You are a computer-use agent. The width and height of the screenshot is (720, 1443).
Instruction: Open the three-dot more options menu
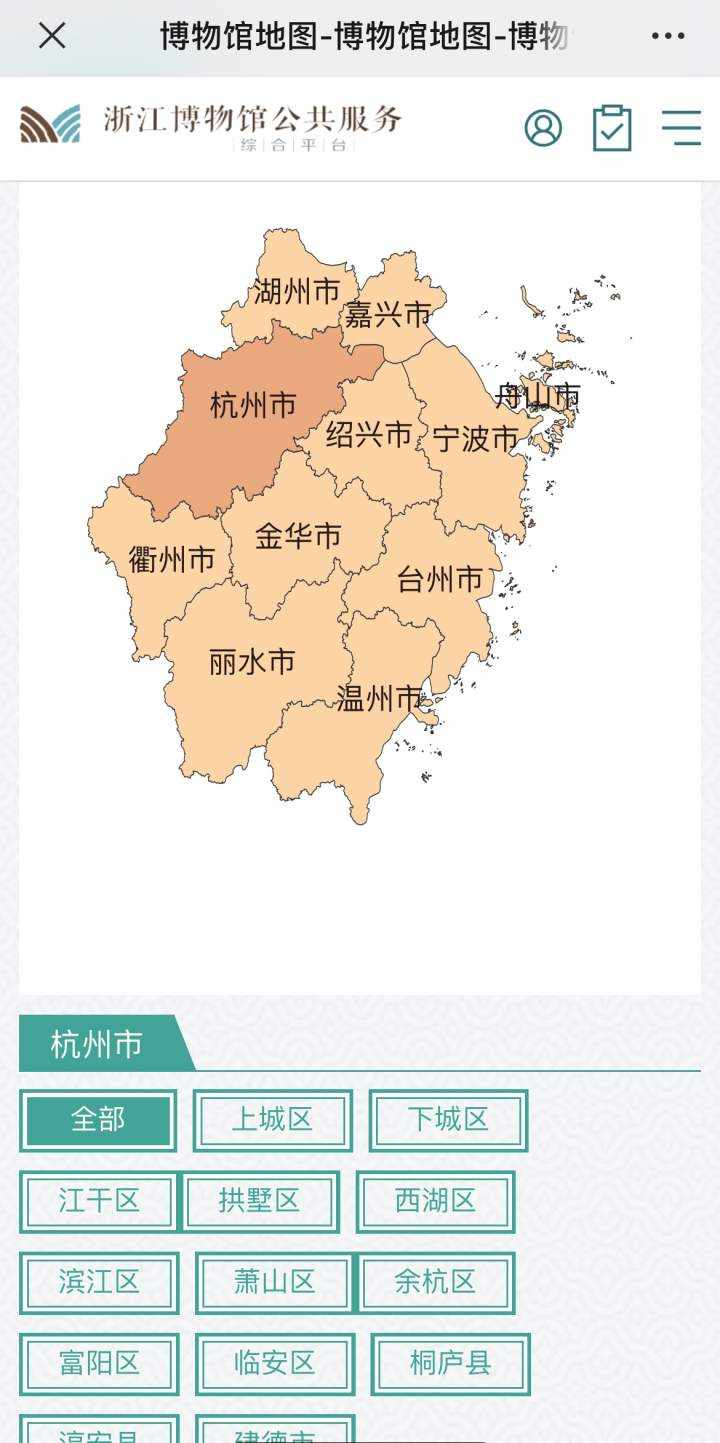coord(668,36)
